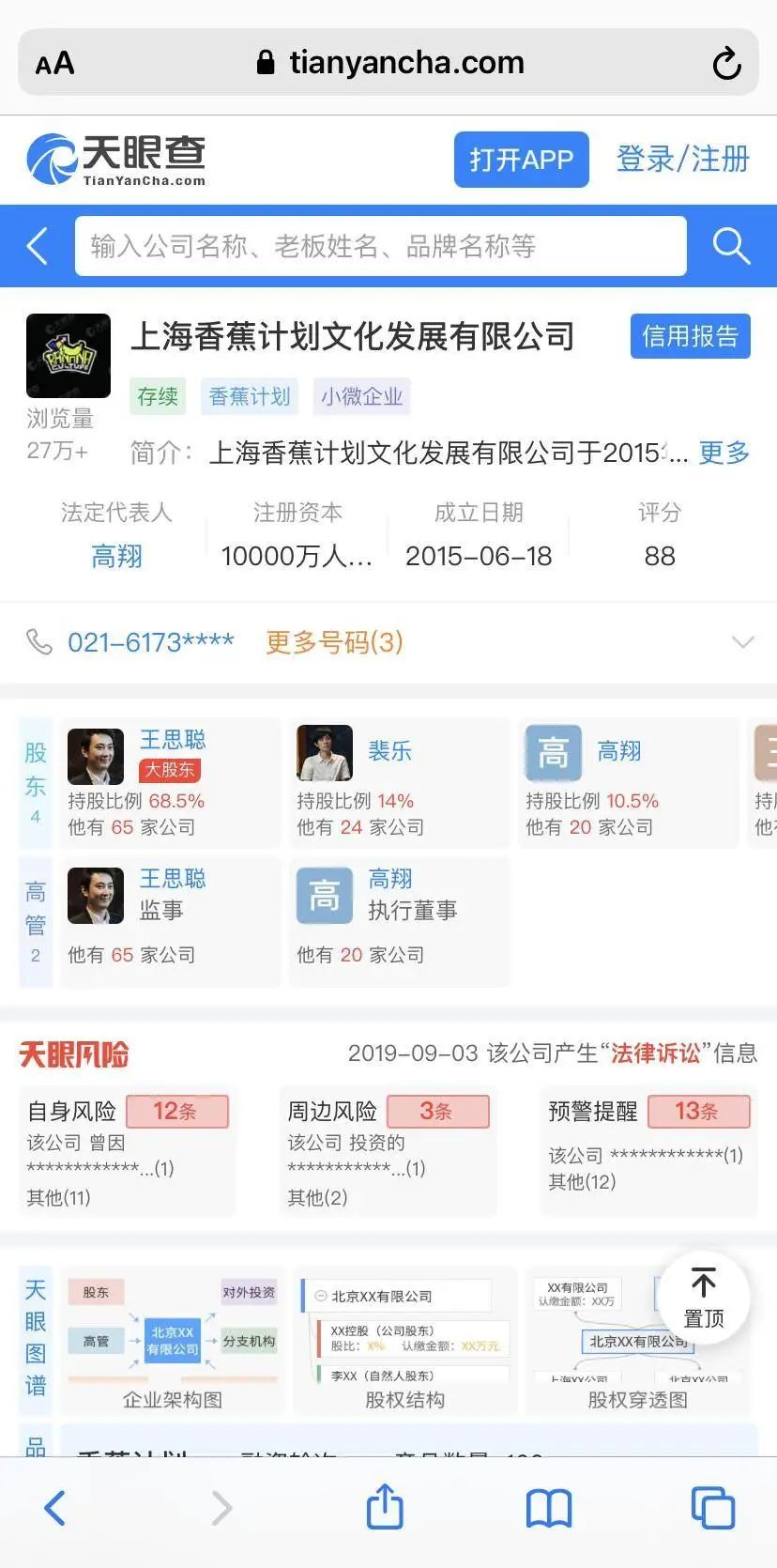This screenshot has height=1568, width=777.
Task: Open the 股权结构 chart
Action: tap(404, 1343)
